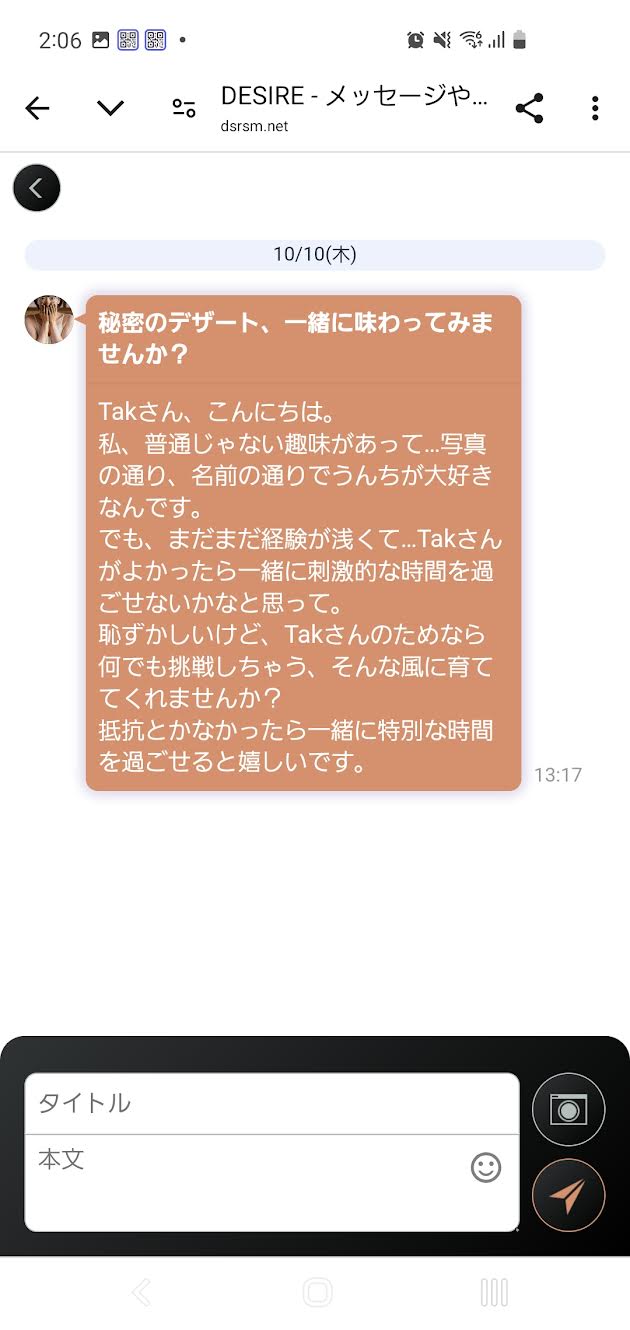Return to the previous screen via the round back button
The image size is (630, 1330).
coord(37,188)
